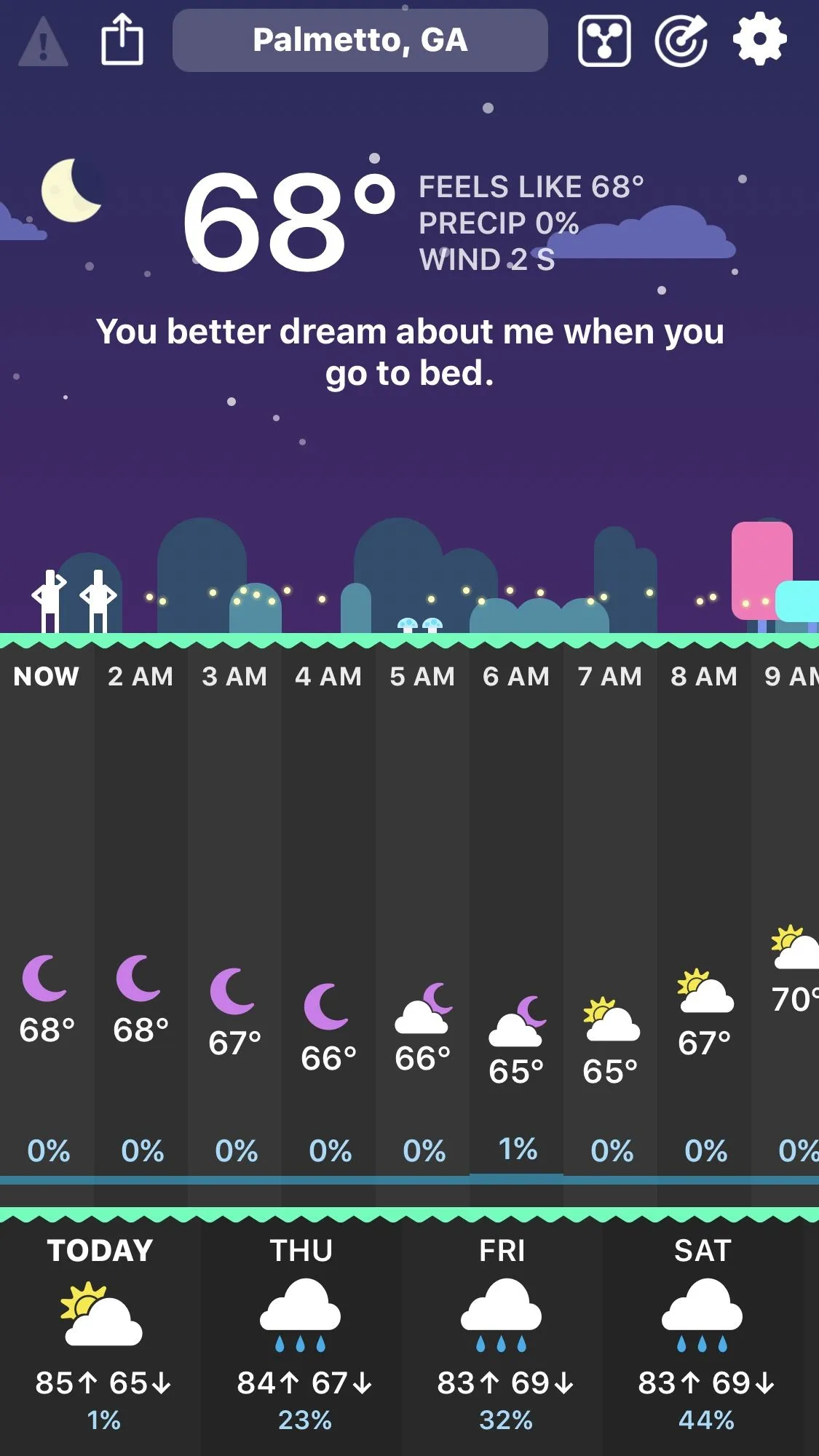Open the weather alerts warning icon

(x=43, y=42)
